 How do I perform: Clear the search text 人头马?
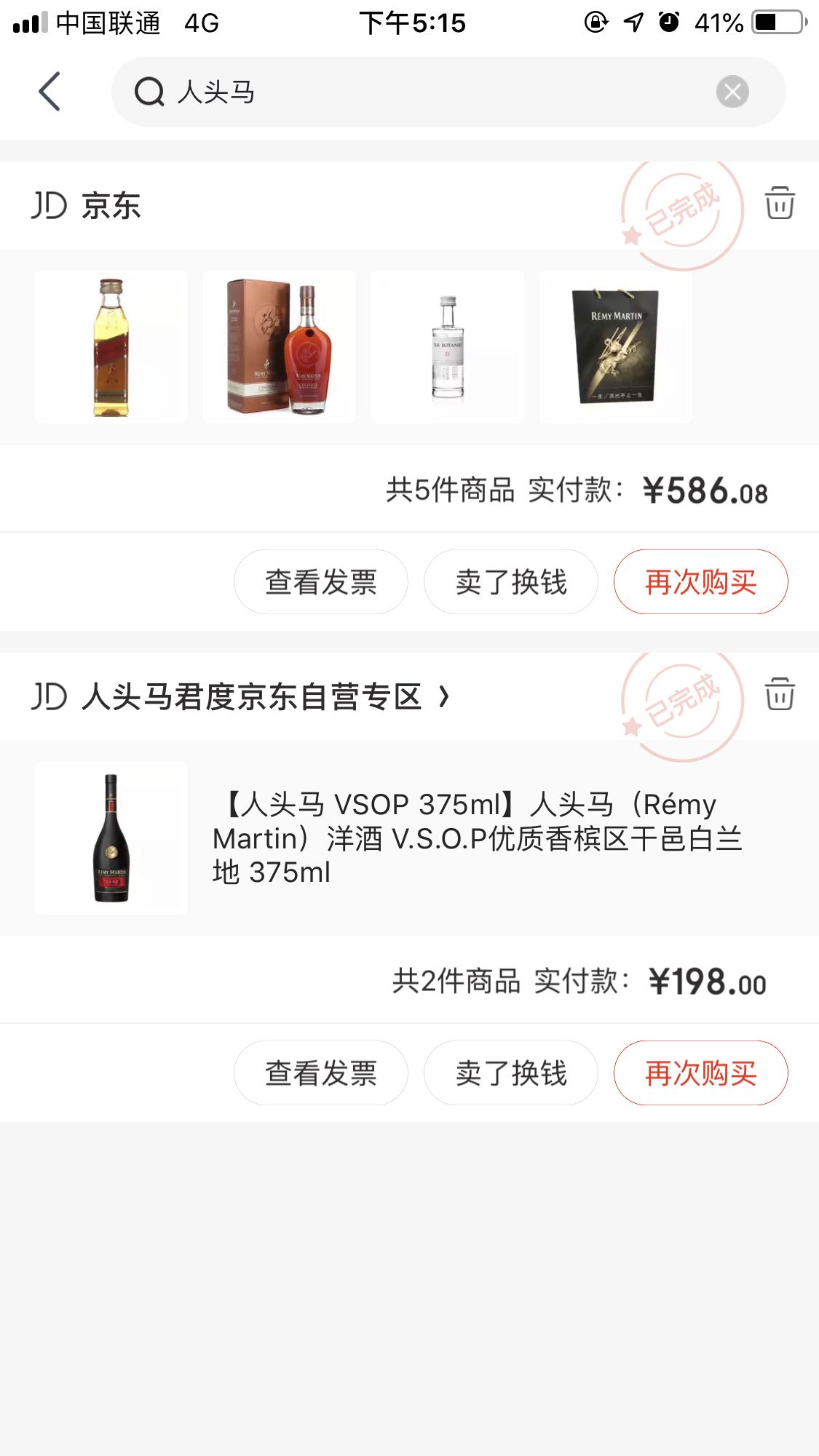click(732, 92)
